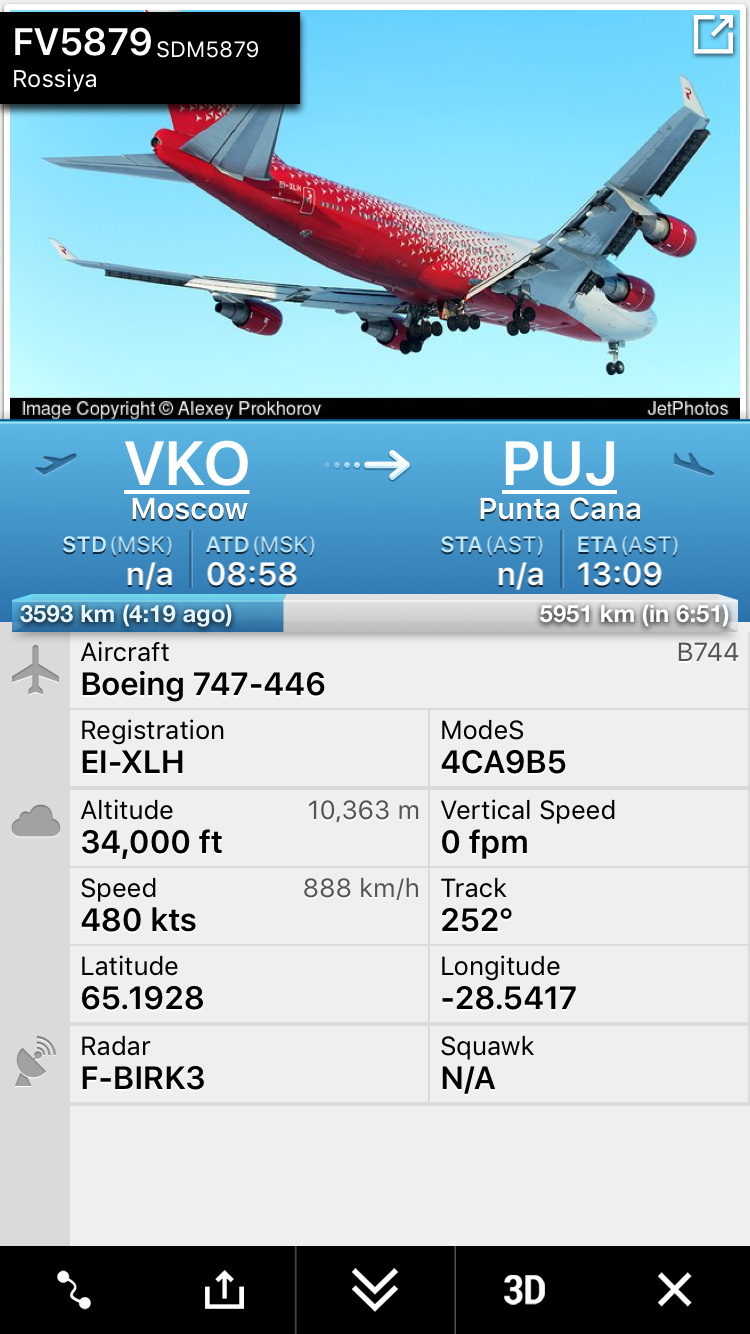This screenshot has height=1334, width=750.
Task: Close the flight info panel
Action: pos(674,1290)
